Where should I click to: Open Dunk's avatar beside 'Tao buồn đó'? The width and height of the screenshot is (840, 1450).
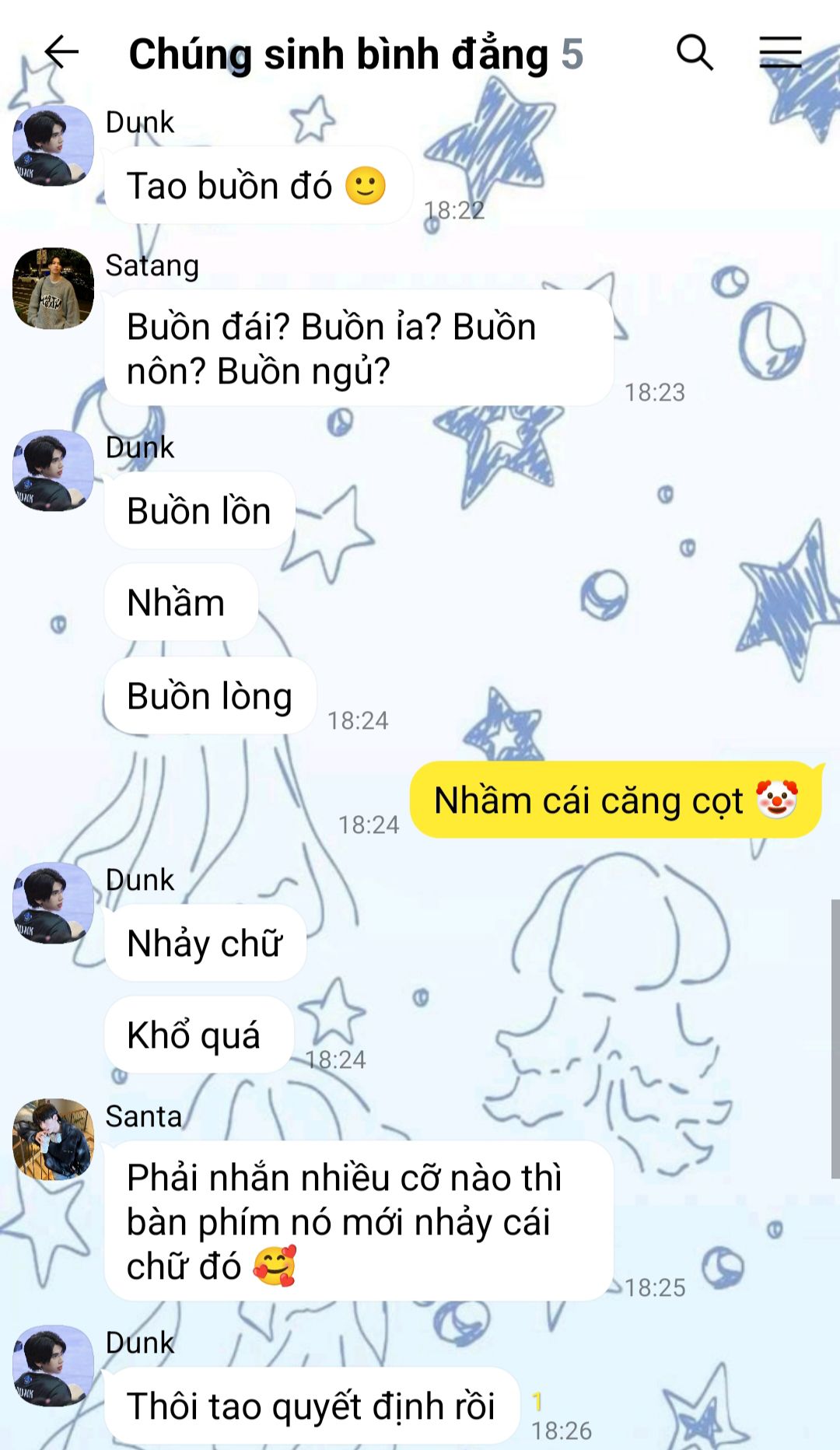53,146
